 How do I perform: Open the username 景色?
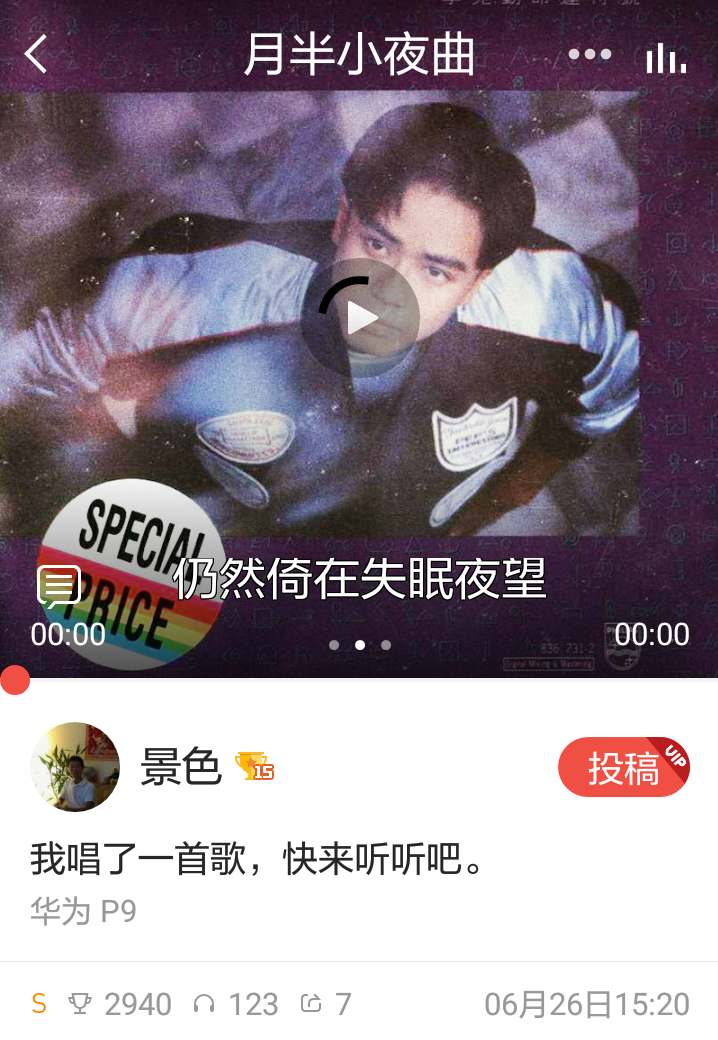[x=180, y=767]
